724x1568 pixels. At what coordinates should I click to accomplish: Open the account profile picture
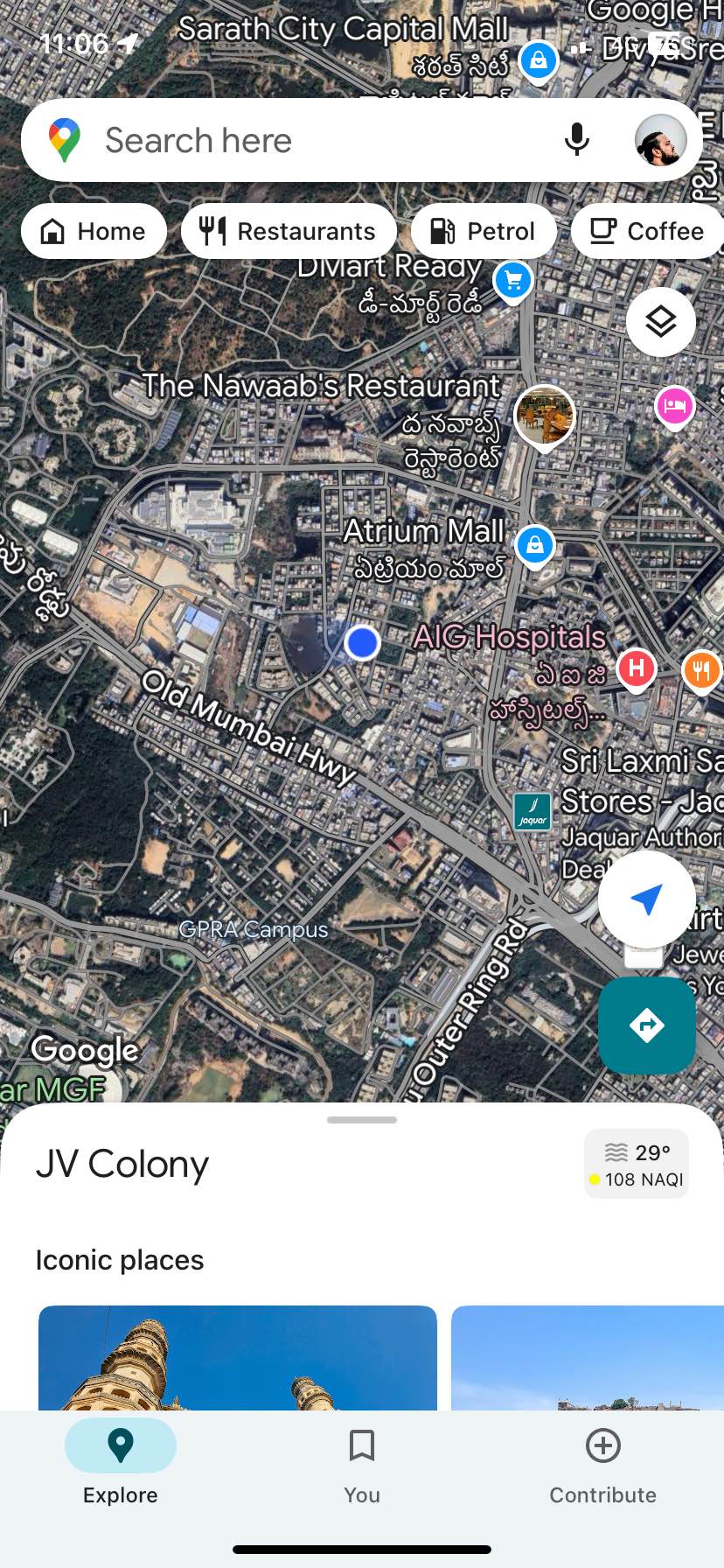(660, 140)
